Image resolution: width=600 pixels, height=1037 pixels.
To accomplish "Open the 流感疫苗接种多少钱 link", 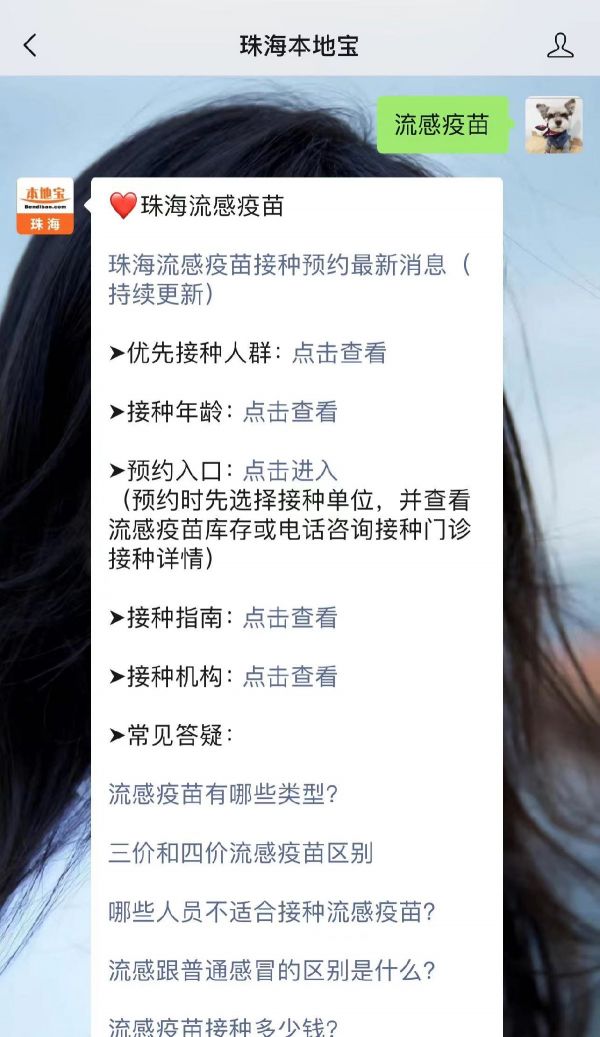I will click(x=223, y=1026).
